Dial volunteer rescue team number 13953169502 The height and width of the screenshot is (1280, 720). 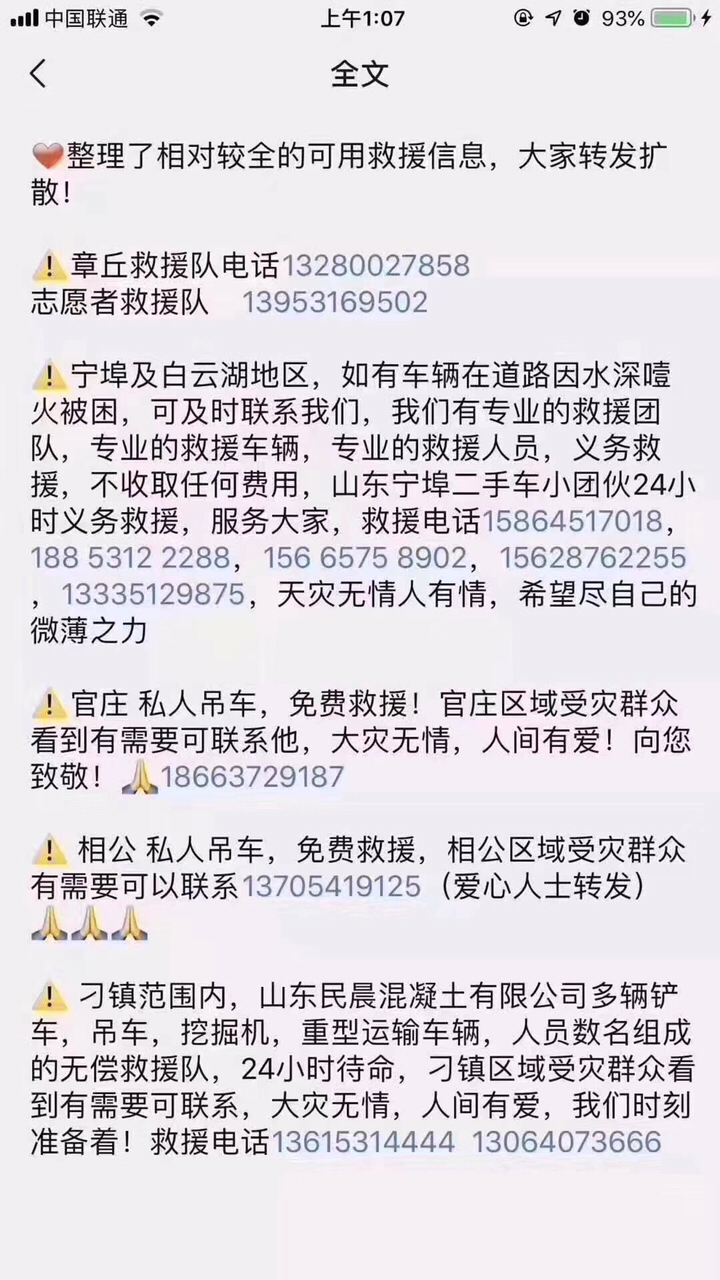tap(335, 302)
